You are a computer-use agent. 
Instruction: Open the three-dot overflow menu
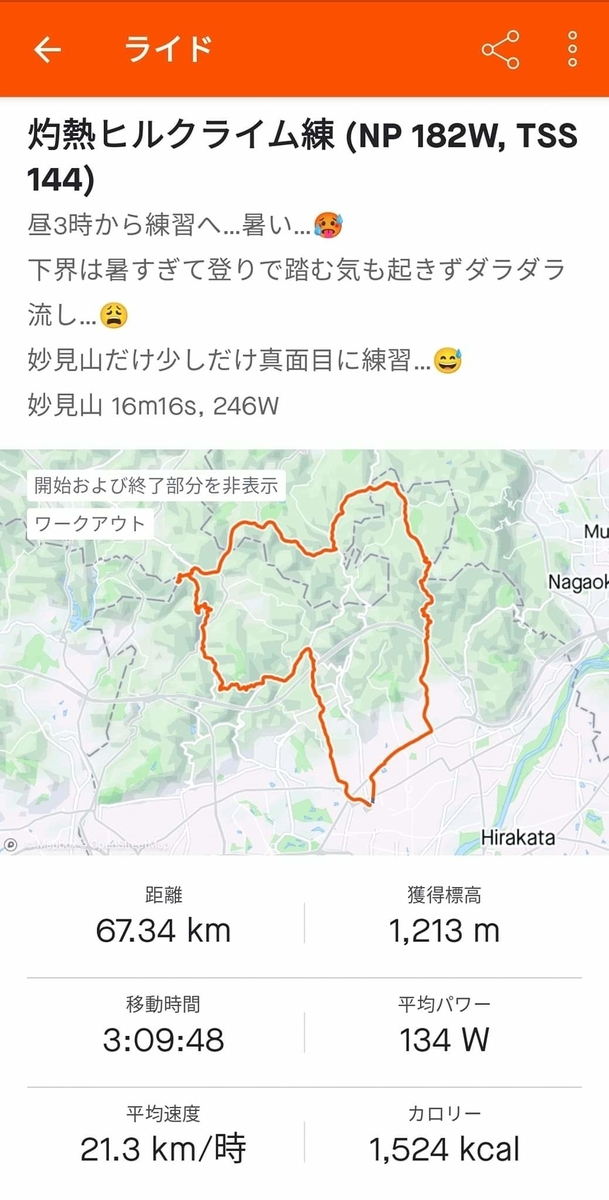(572, 50)
